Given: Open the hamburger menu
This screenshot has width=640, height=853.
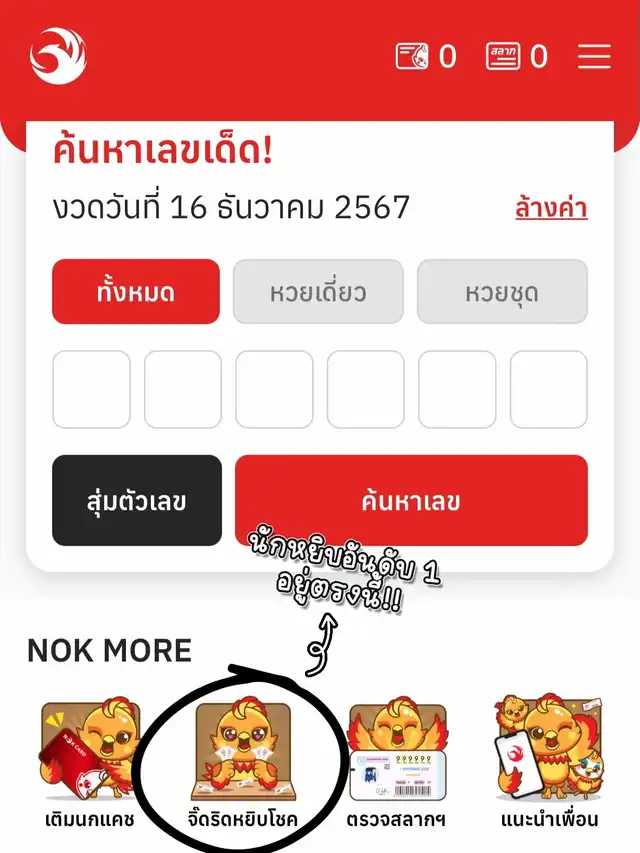Looking at the screenshot, I should click(x=594, y=57).
